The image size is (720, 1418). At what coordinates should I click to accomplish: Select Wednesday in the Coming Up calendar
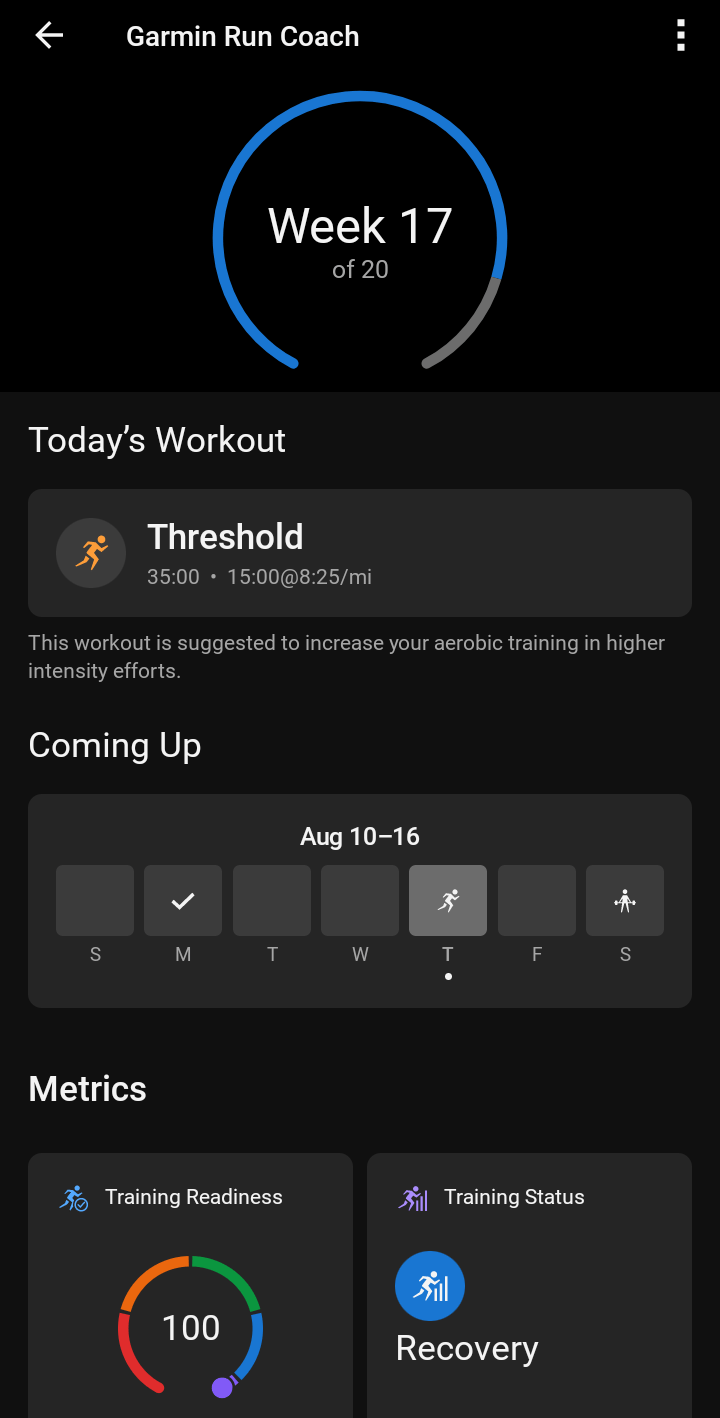(x=360, y=900)
